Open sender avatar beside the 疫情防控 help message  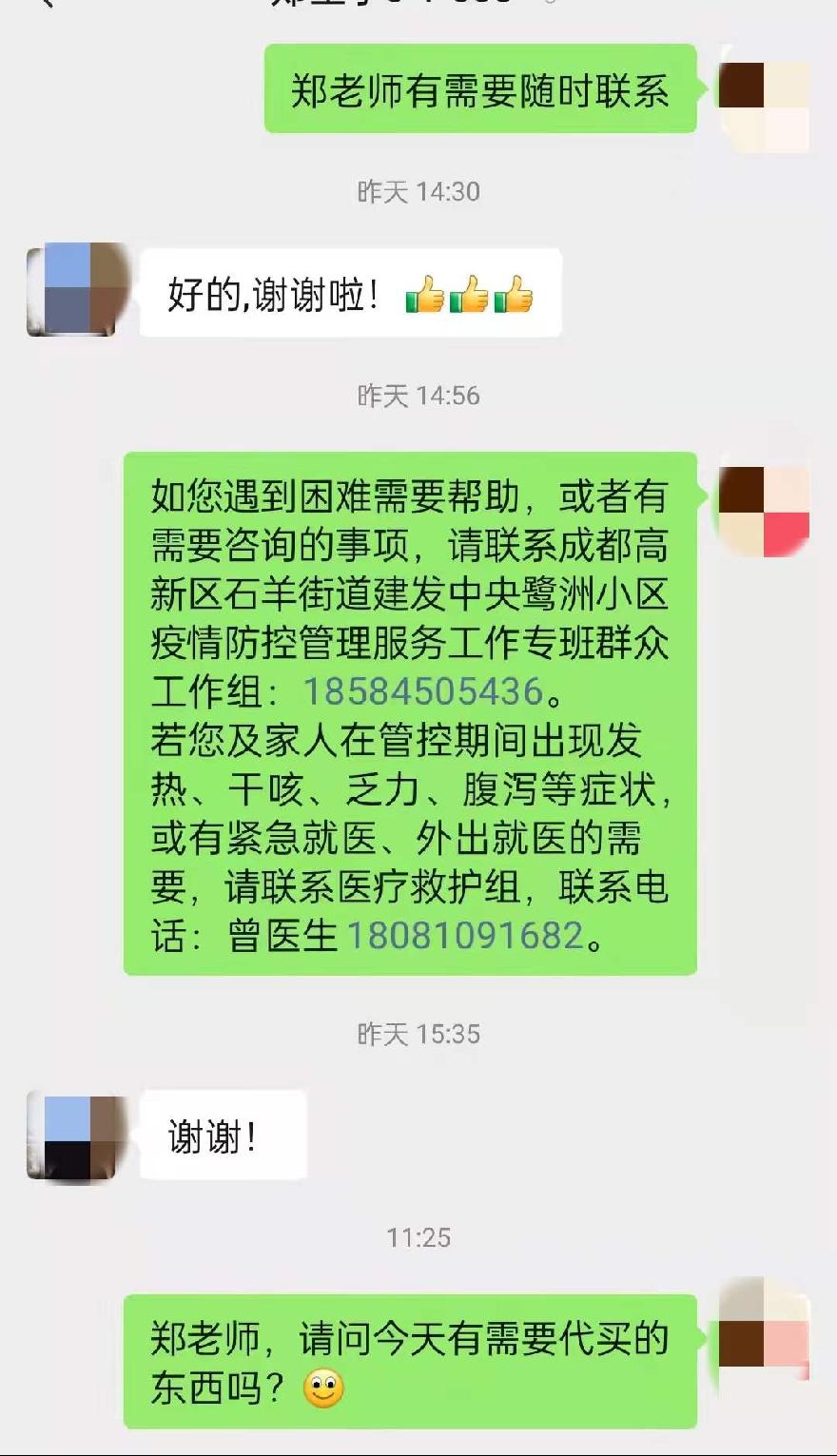764,511
